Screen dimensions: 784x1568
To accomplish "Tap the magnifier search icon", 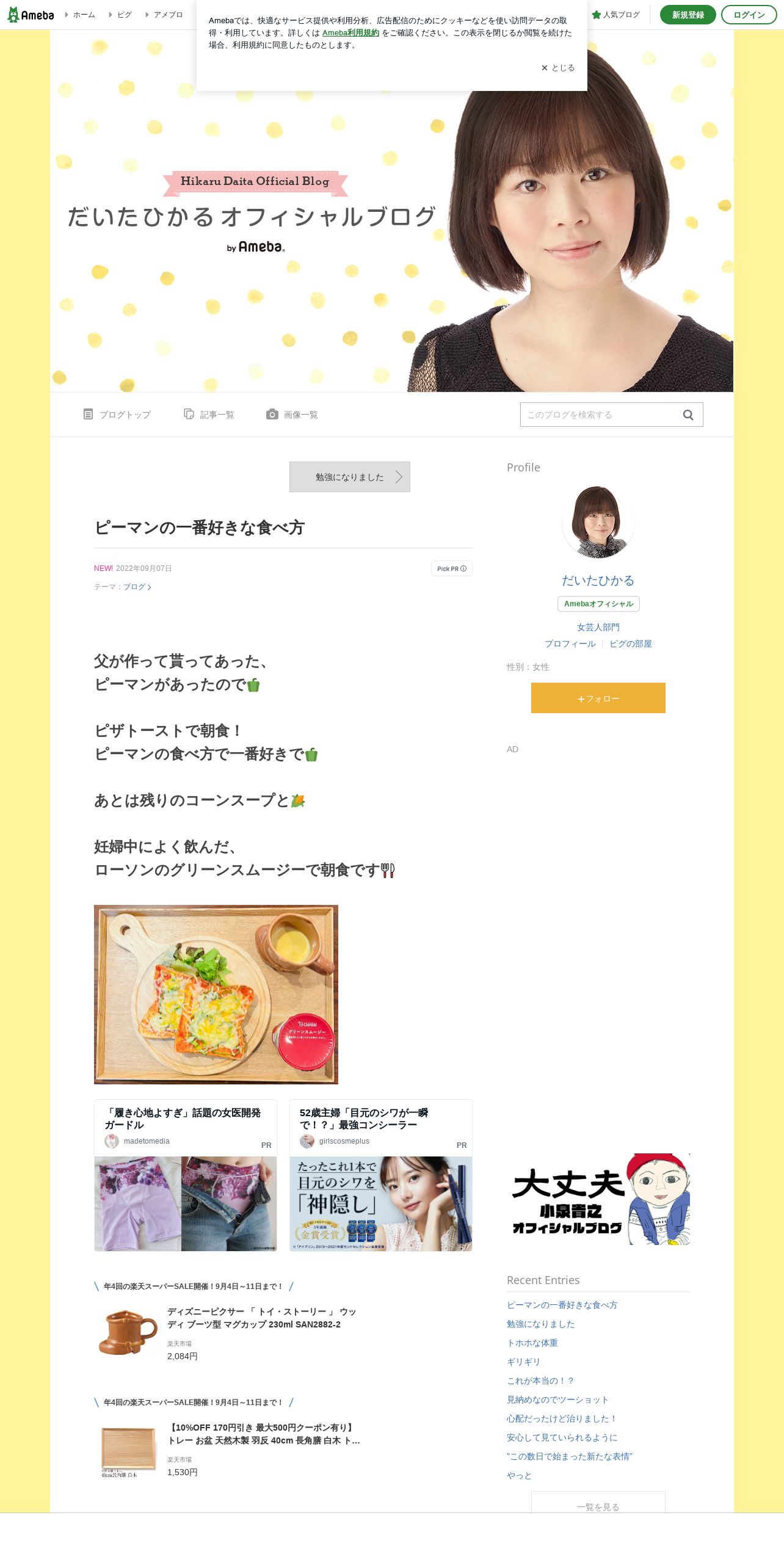I will 688,415.
